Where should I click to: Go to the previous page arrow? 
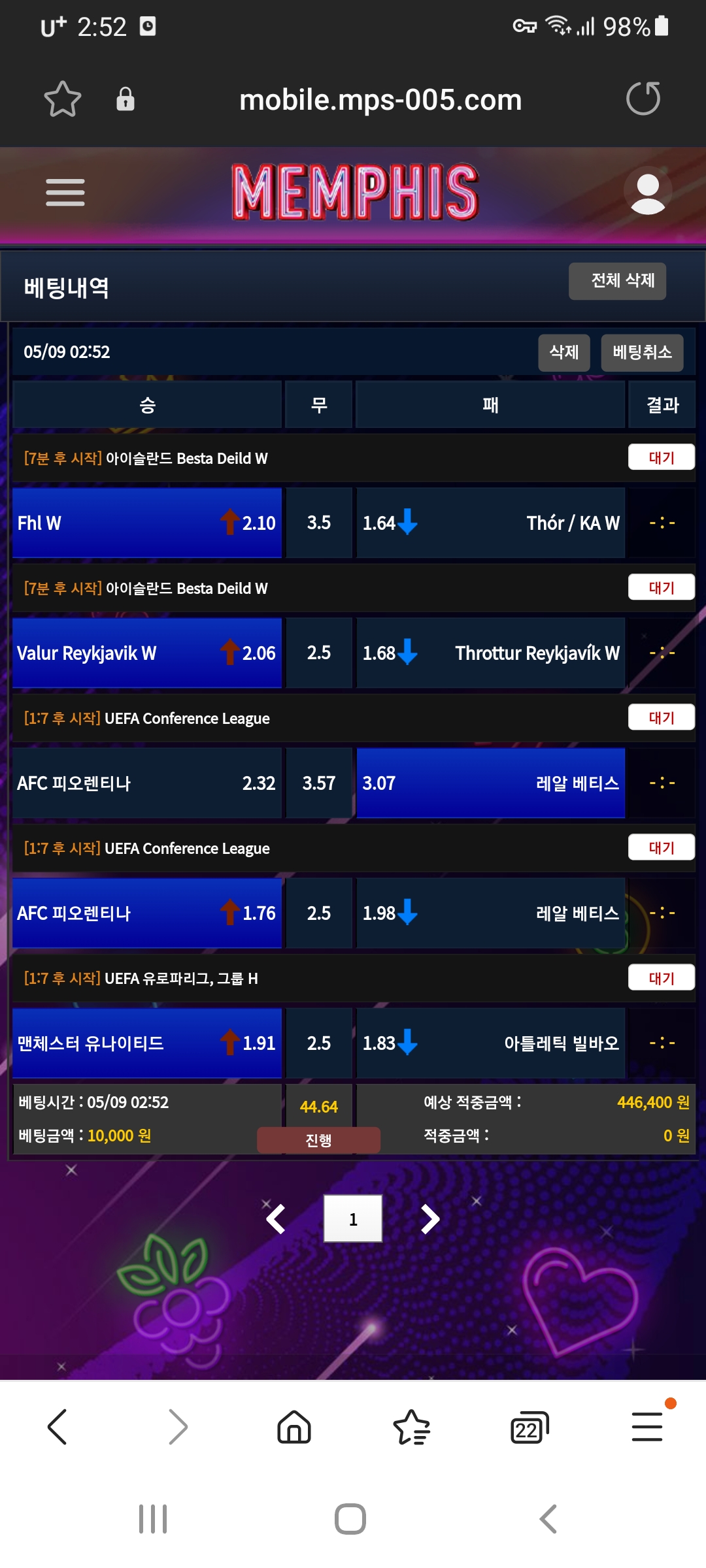tap(276, 1219)
